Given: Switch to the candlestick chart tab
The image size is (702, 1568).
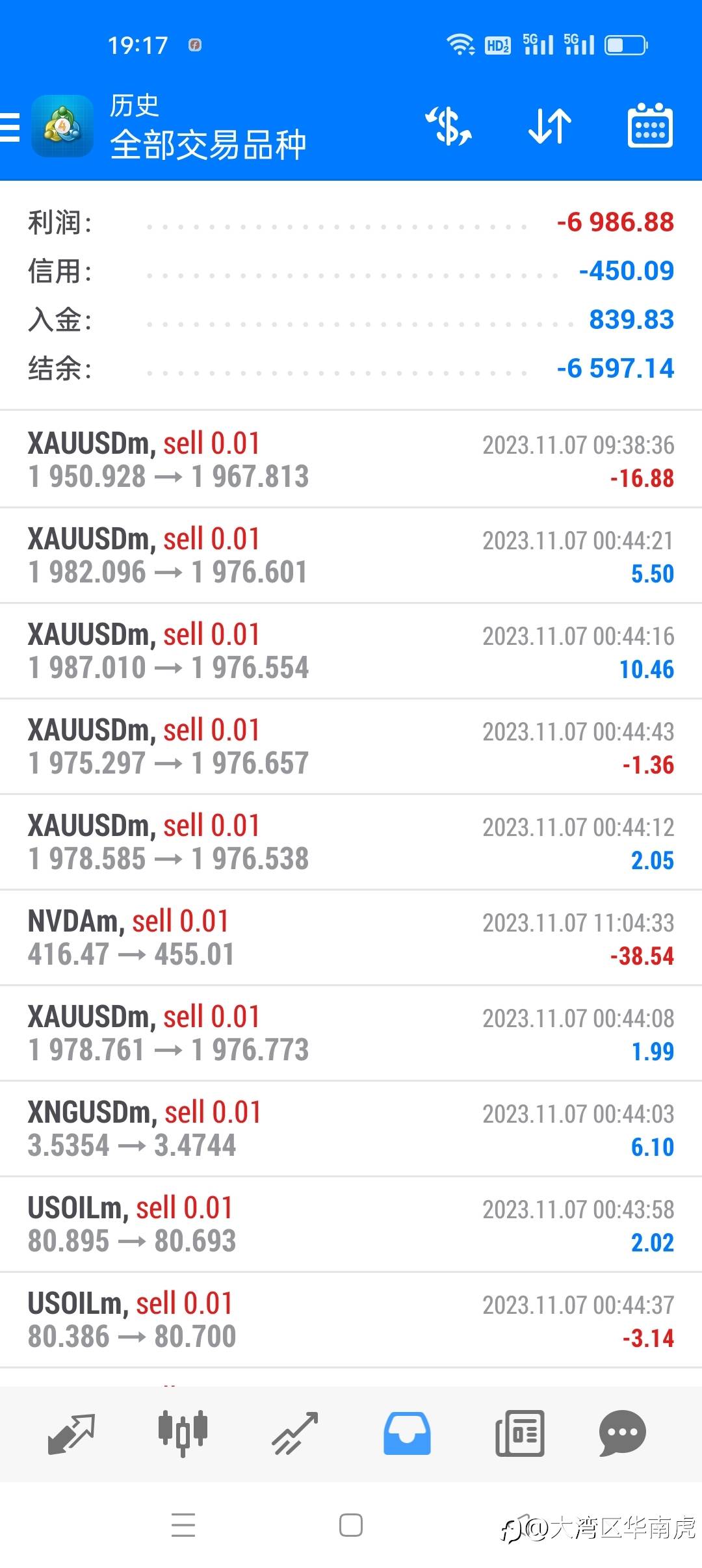Looking at the screenshot, I should tap(183, 1433).
